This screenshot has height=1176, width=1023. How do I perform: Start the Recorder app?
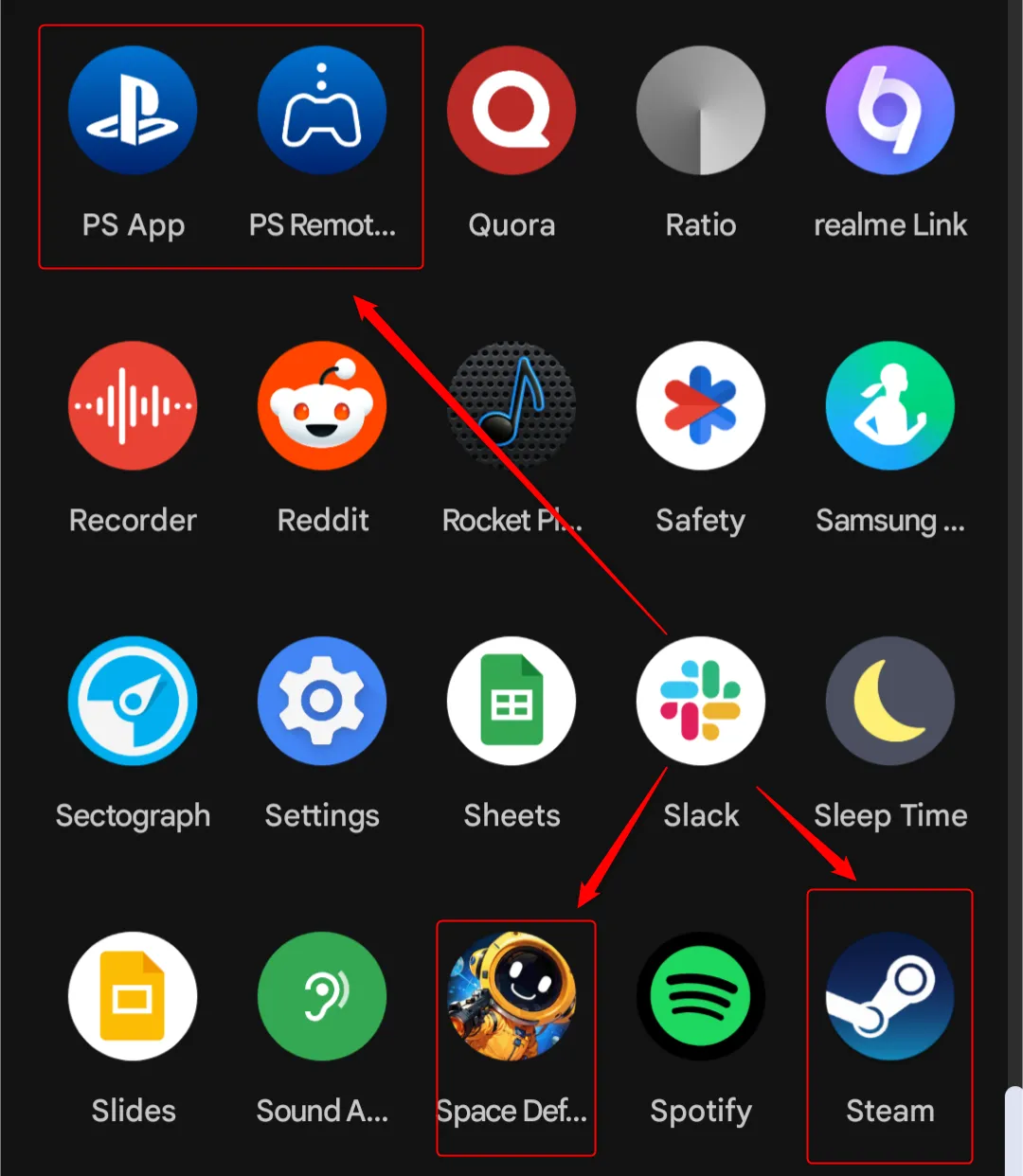click(x=133, y=406)
